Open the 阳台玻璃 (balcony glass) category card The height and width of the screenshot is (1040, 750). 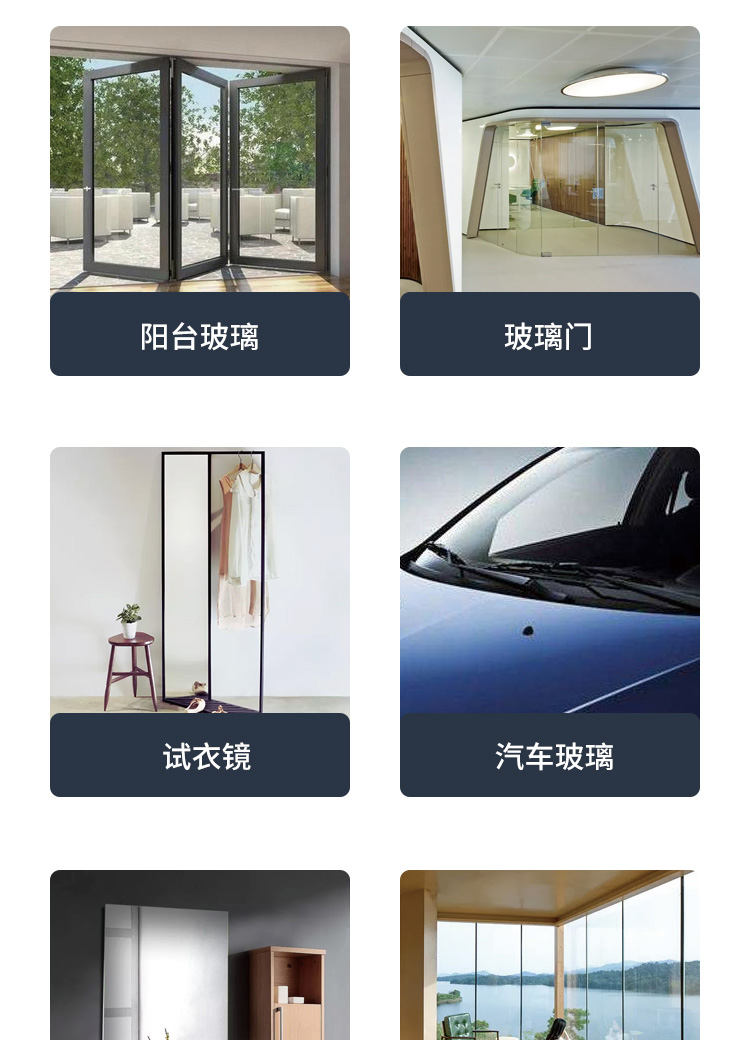(x=200, y=200)
